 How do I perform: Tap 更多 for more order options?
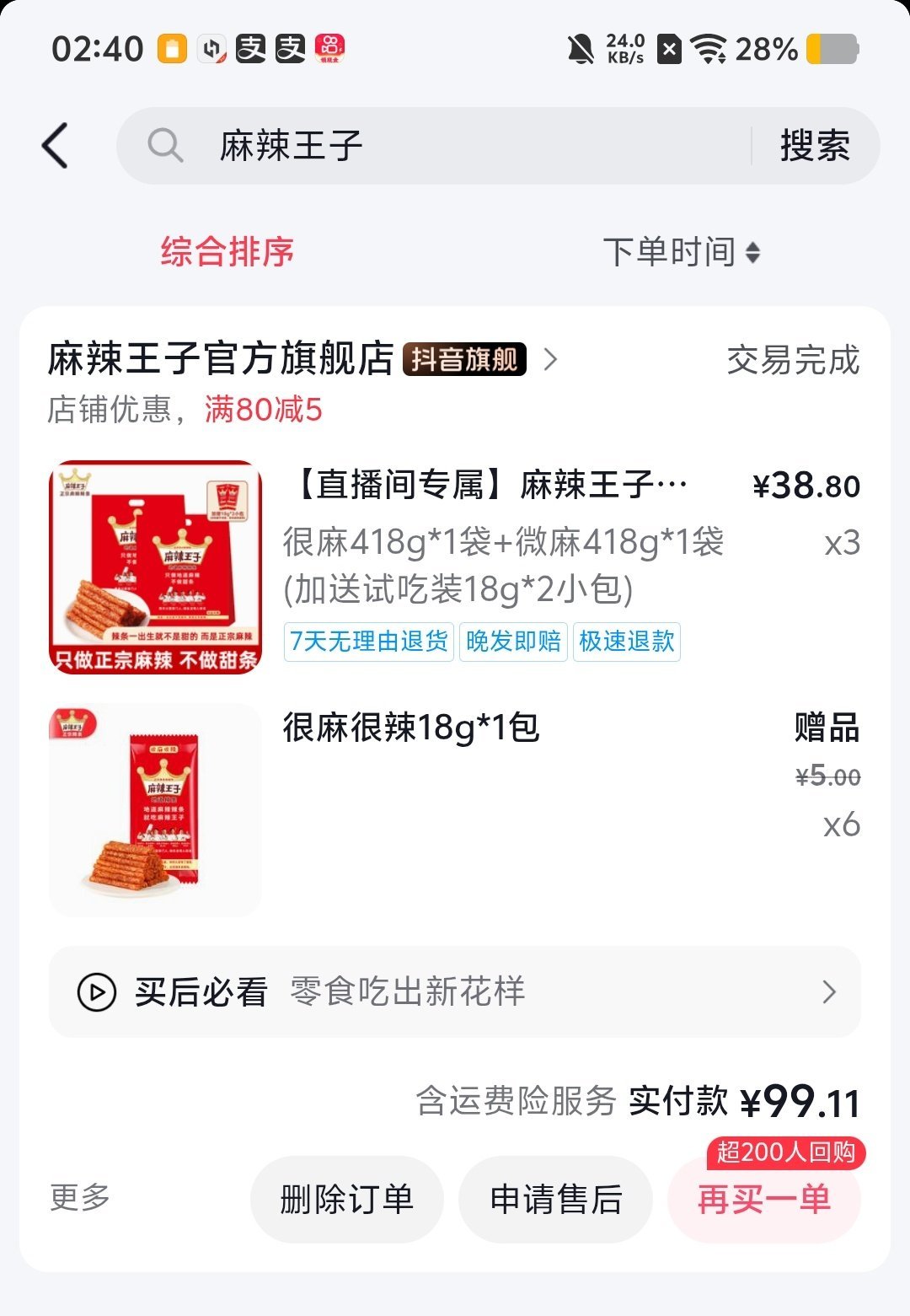click(80, 1198)
